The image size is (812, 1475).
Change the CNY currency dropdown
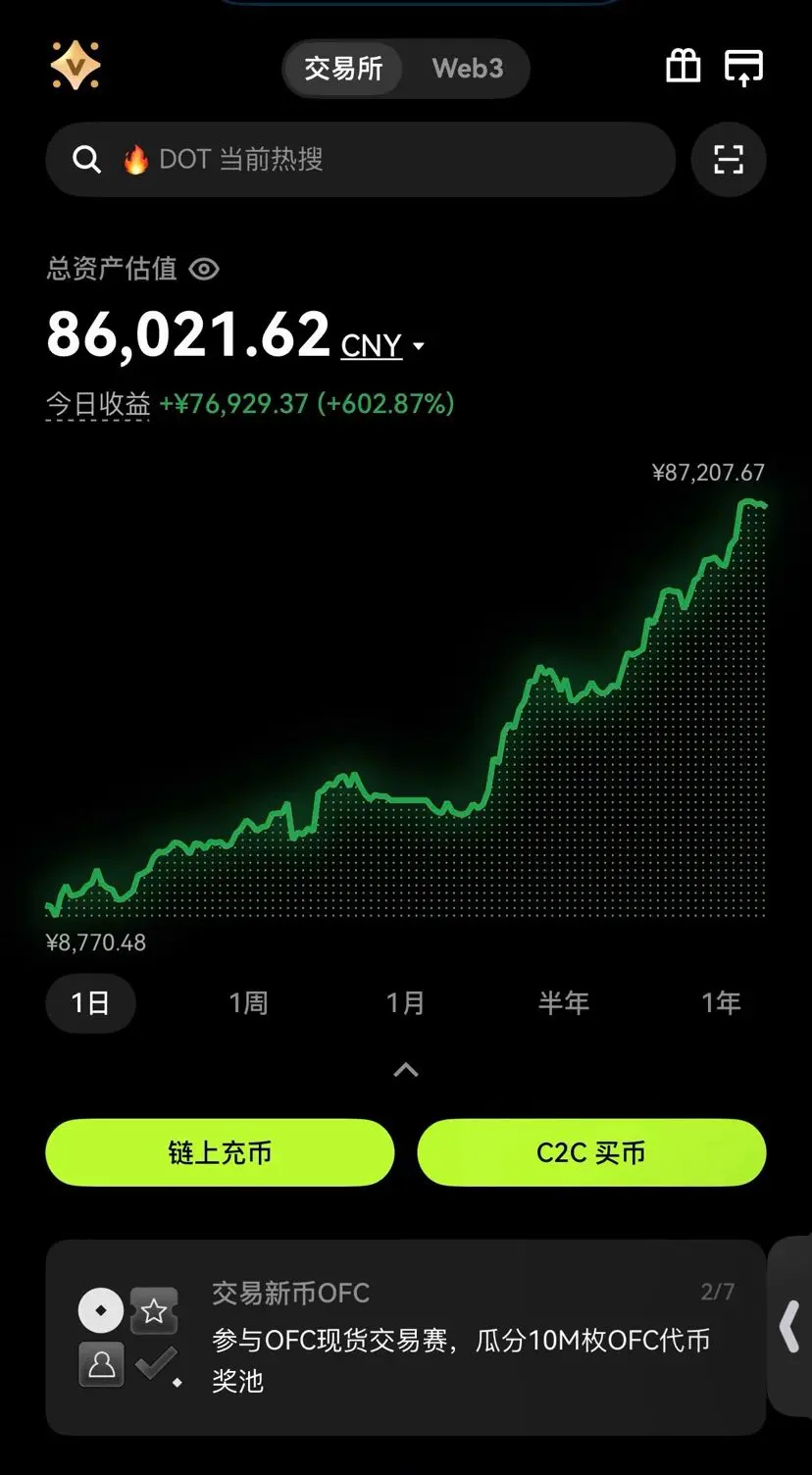(x=383, y=345)
